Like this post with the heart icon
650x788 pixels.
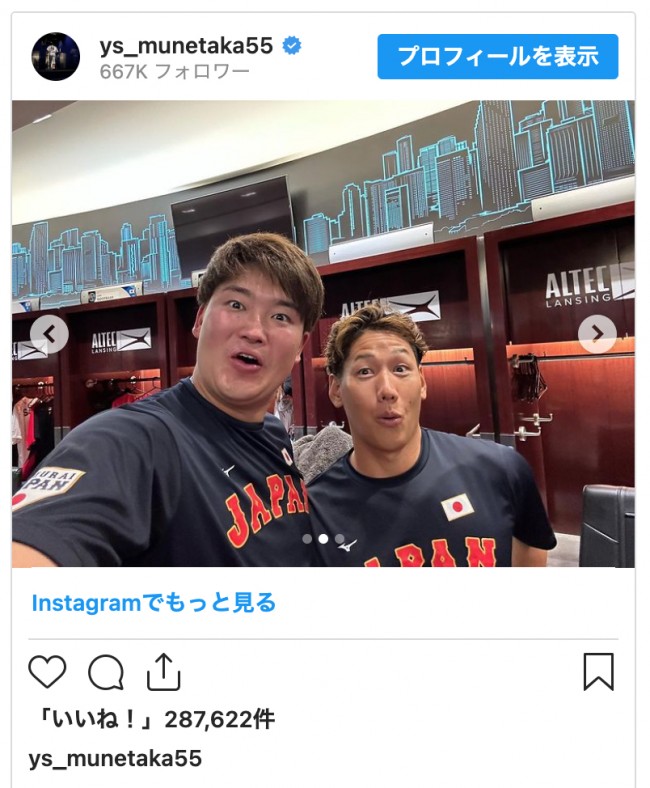(x=47, y=672)
